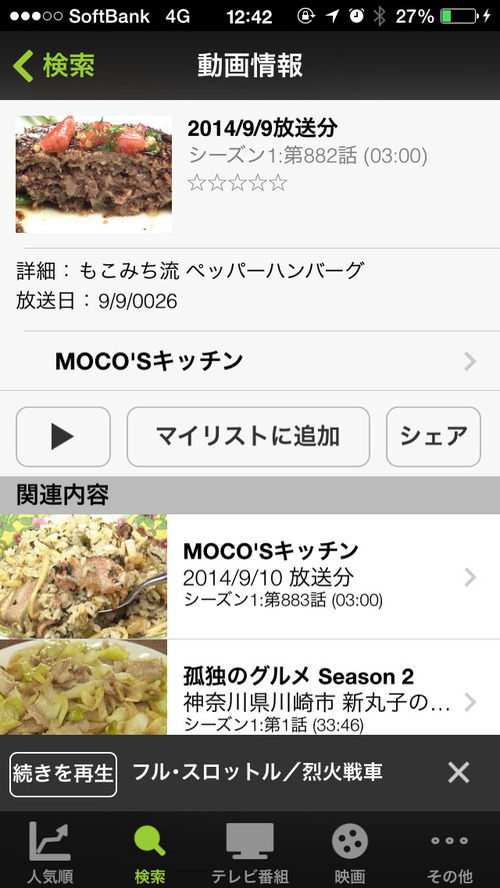Open the その他 tab
Screen dimensions: 500x888
pos(450,852)
